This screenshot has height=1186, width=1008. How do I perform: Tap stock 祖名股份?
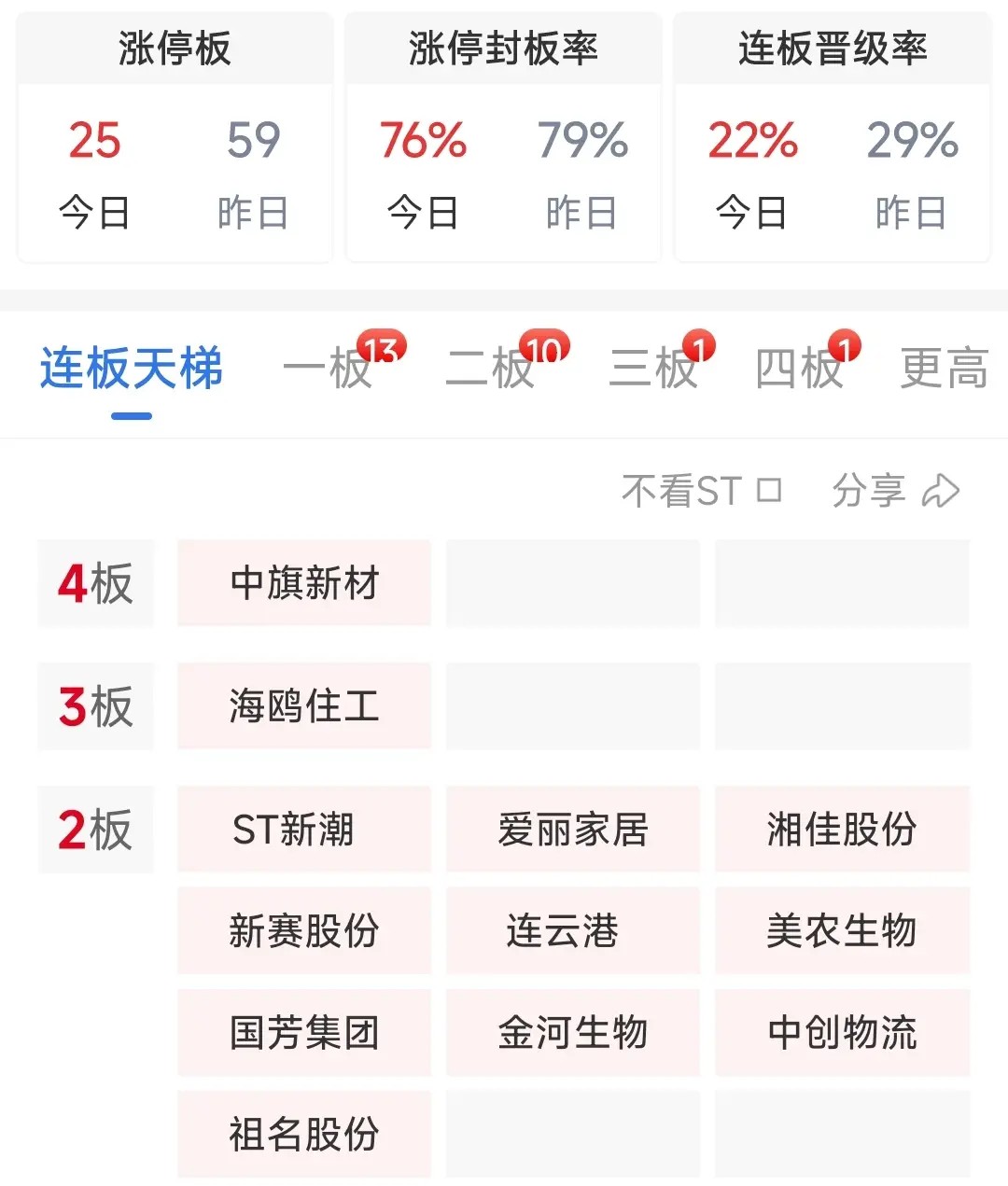[304, 1134]
